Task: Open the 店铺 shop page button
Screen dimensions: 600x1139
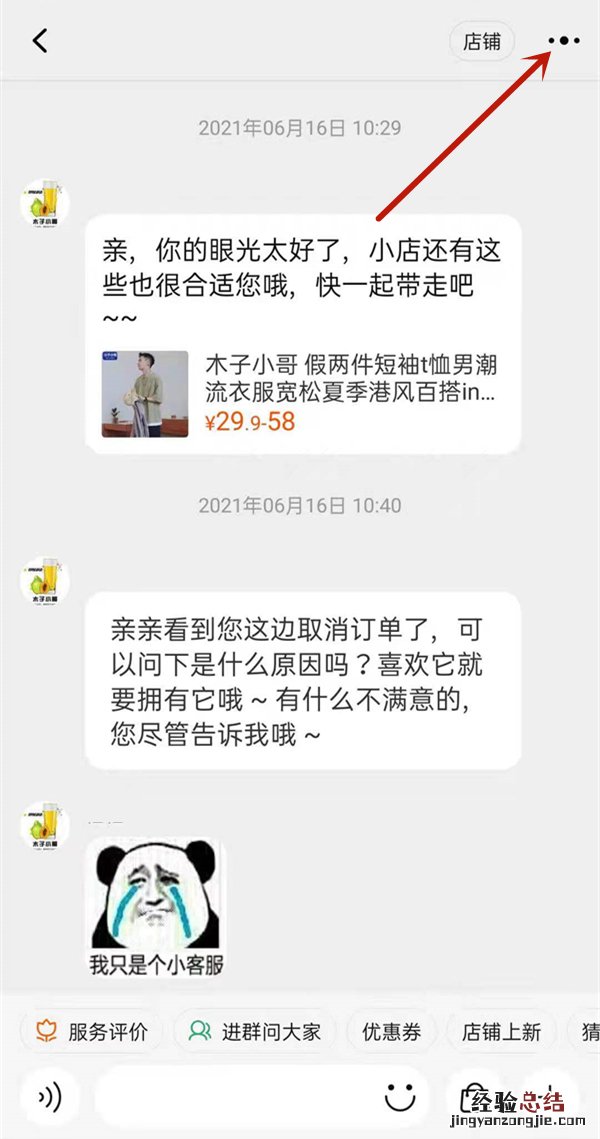Action: (481, 42)
